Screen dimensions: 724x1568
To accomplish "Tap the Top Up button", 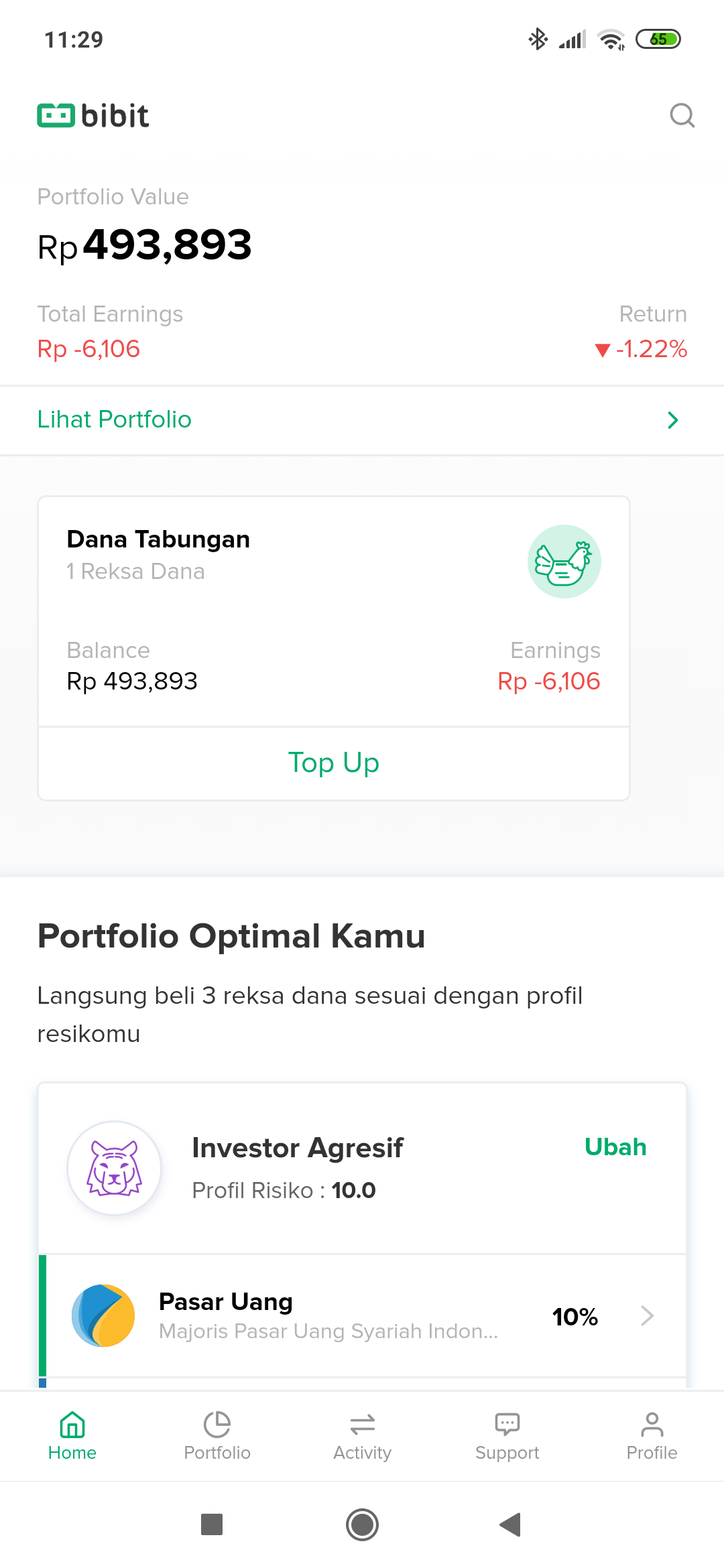I will pos(334,763).
